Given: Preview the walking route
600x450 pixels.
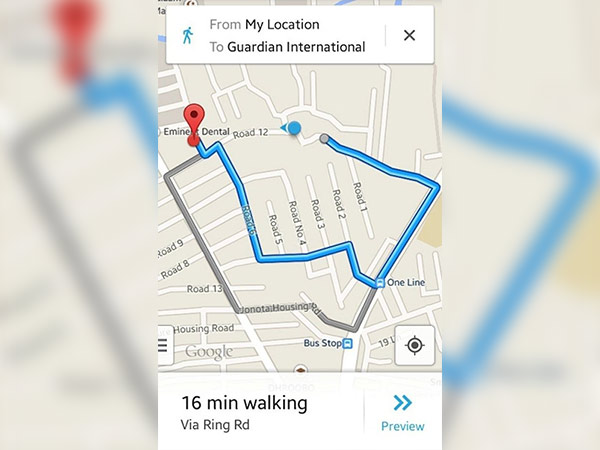Looking at the screenshot, I should (402, 412).
